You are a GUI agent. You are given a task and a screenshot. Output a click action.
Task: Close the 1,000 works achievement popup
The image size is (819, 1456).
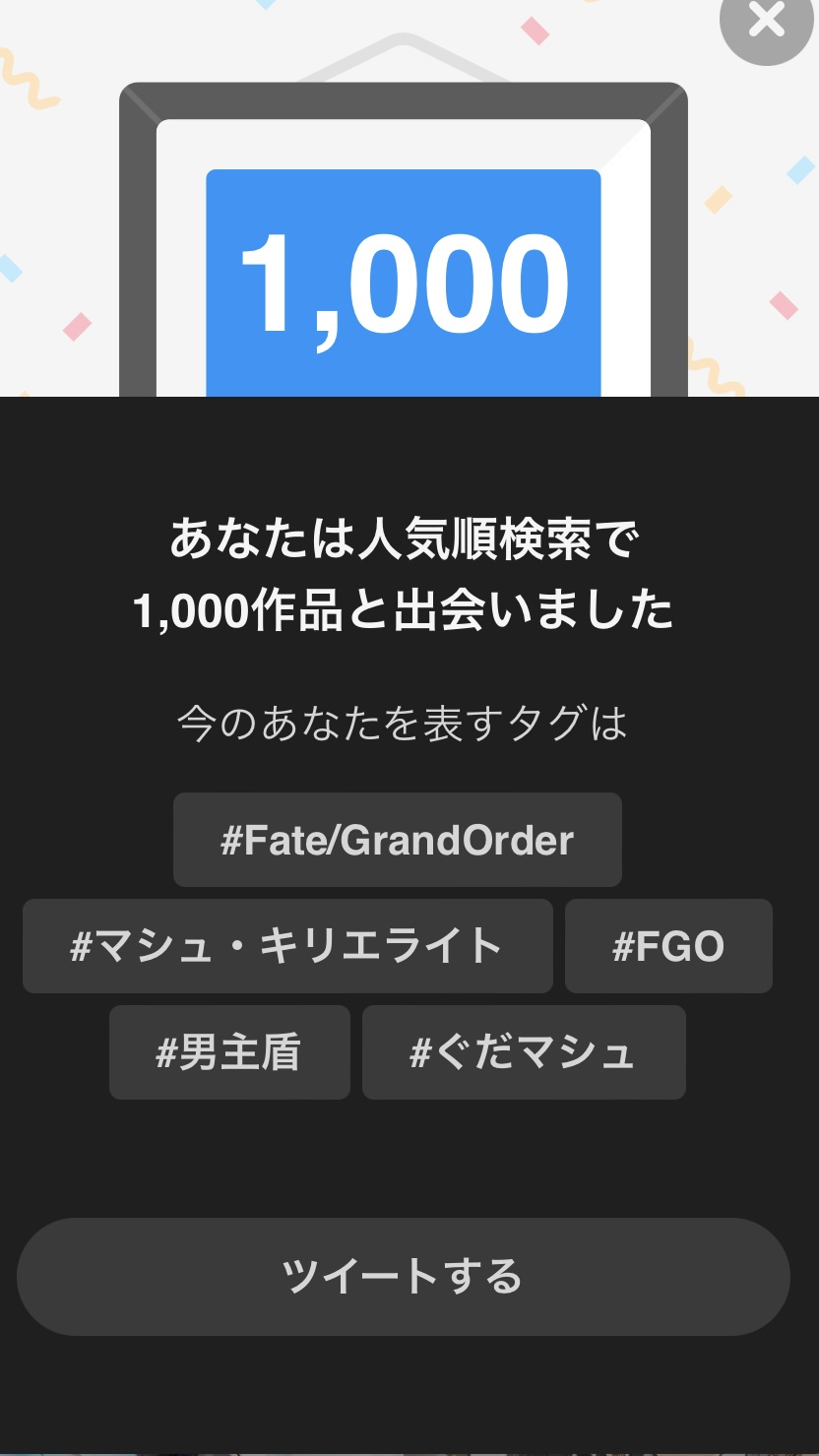[766, 21]
